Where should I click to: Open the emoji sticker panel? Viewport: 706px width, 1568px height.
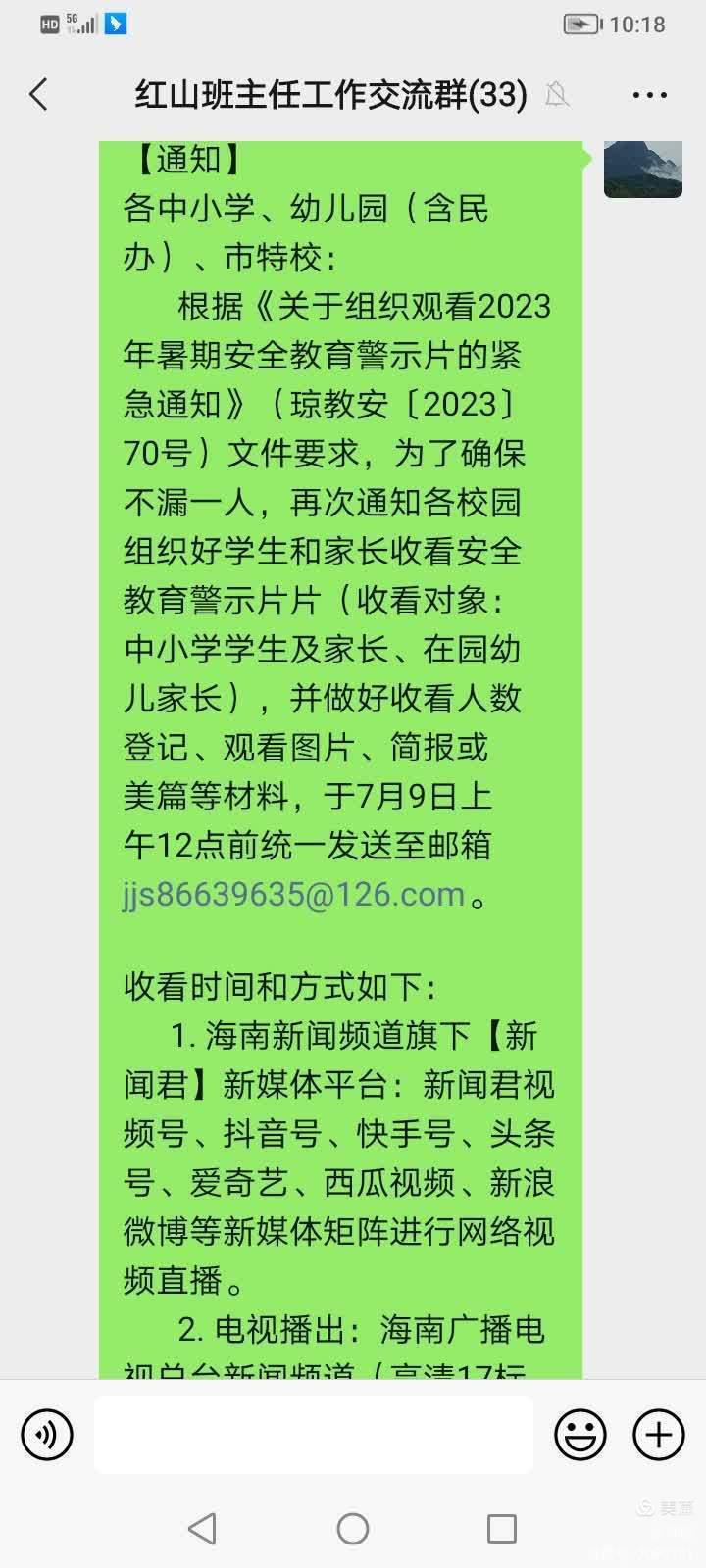tap(580, 1435)
